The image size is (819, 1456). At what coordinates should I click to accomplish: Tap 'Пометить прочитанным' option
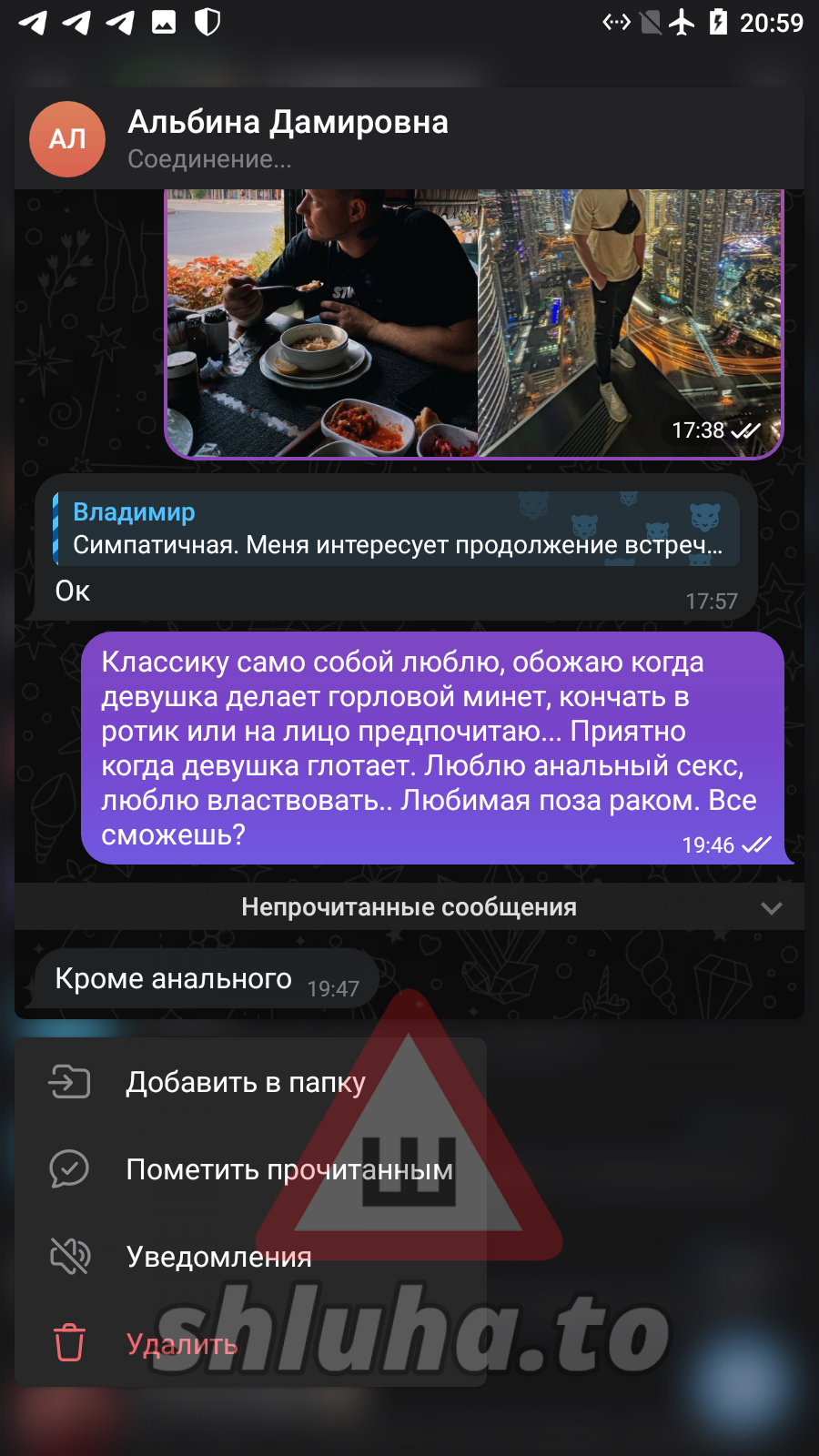click(288, 1169)
